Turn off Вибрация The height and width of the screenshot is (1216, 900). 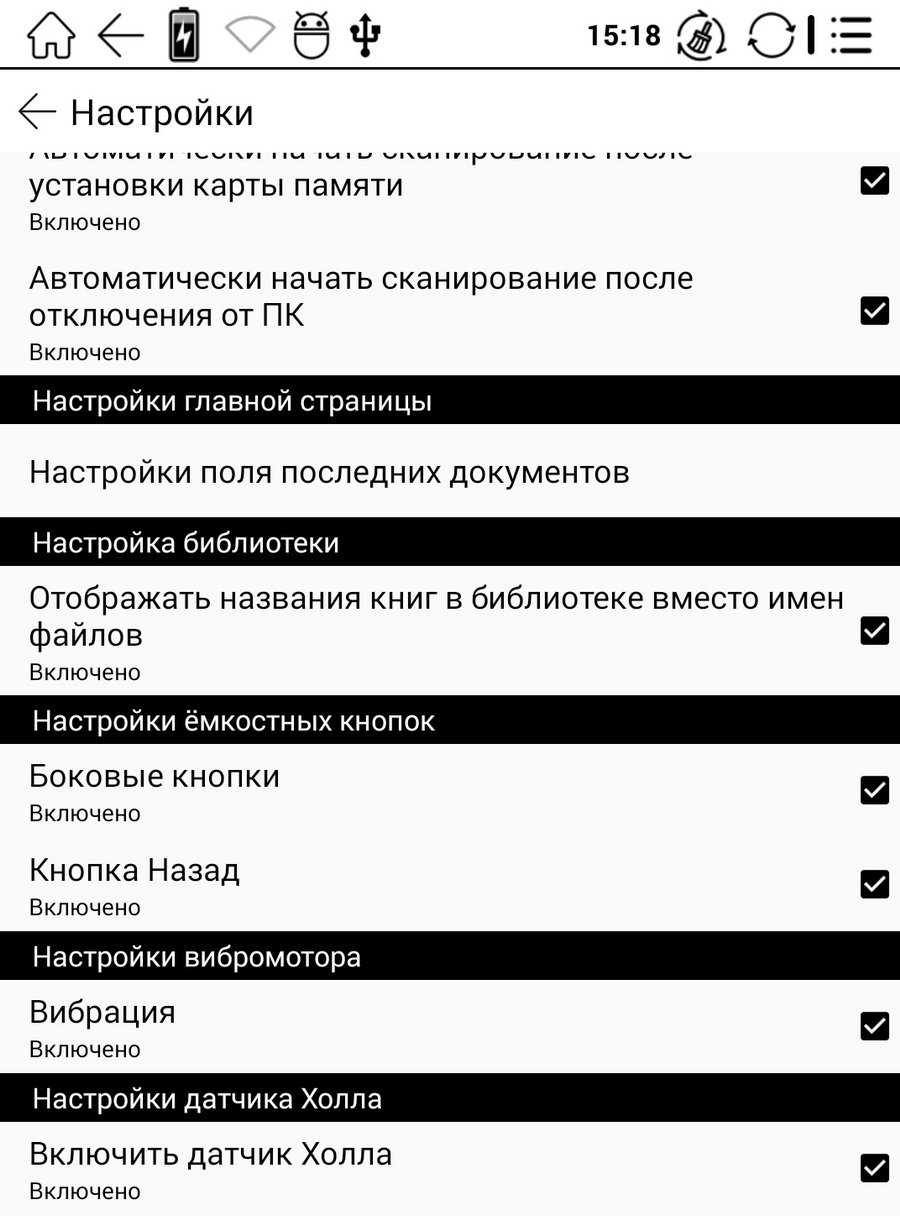coord(874,1026)
